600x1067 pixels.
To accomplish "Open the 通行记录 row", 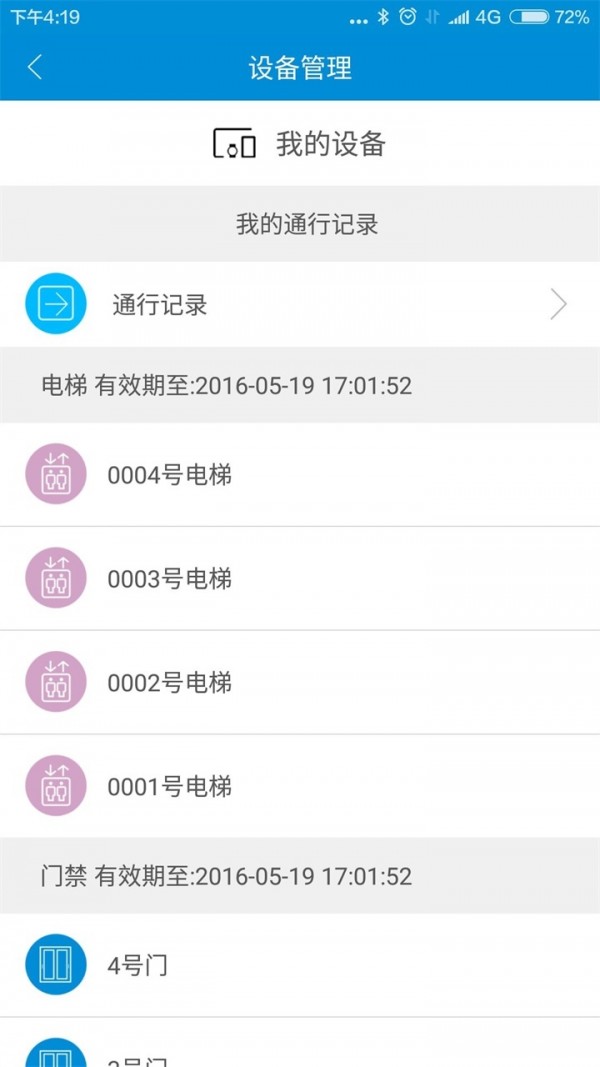I will point(300,304).
